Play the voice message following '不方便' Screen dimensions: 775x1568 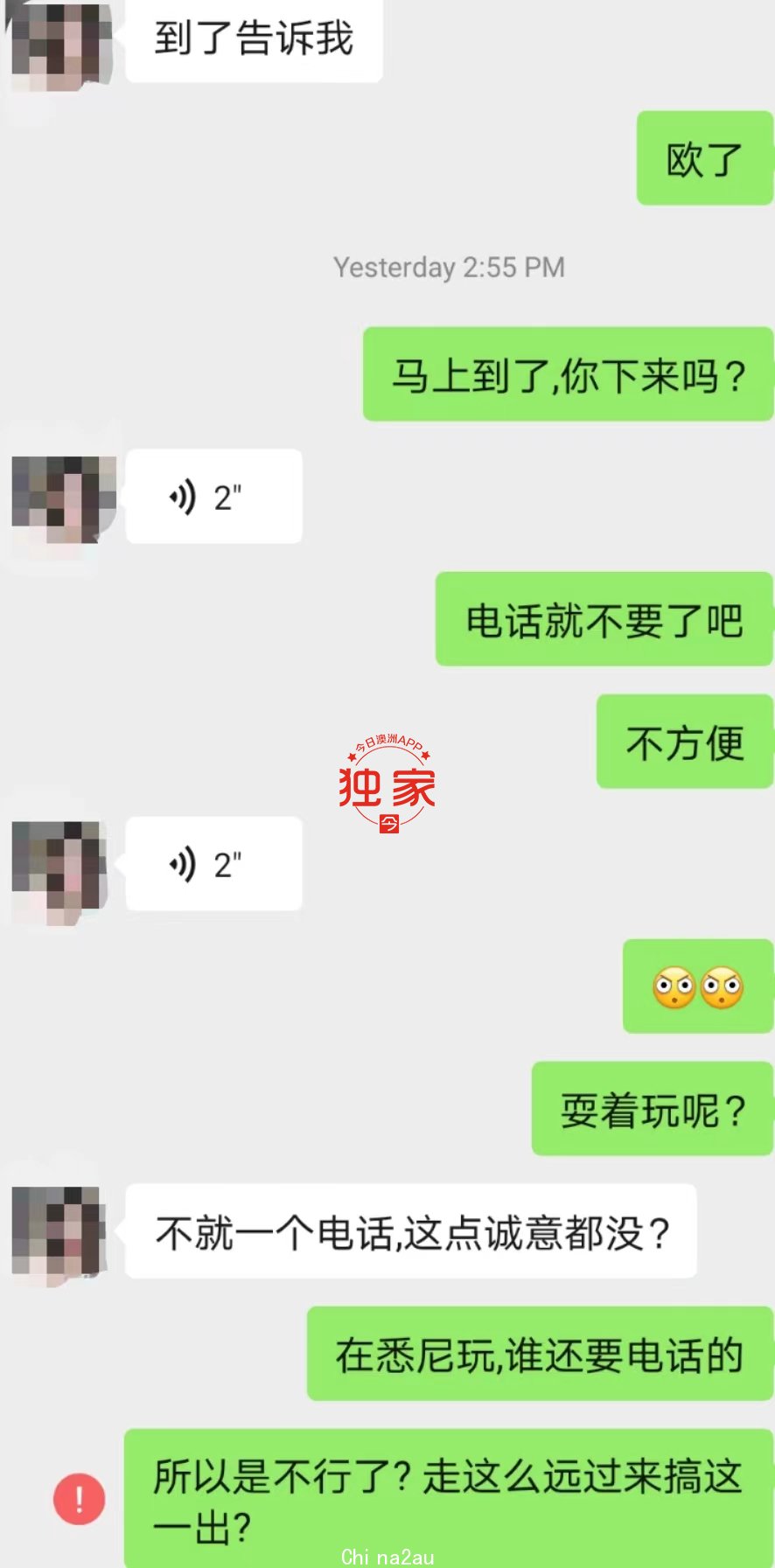(213, 864)
